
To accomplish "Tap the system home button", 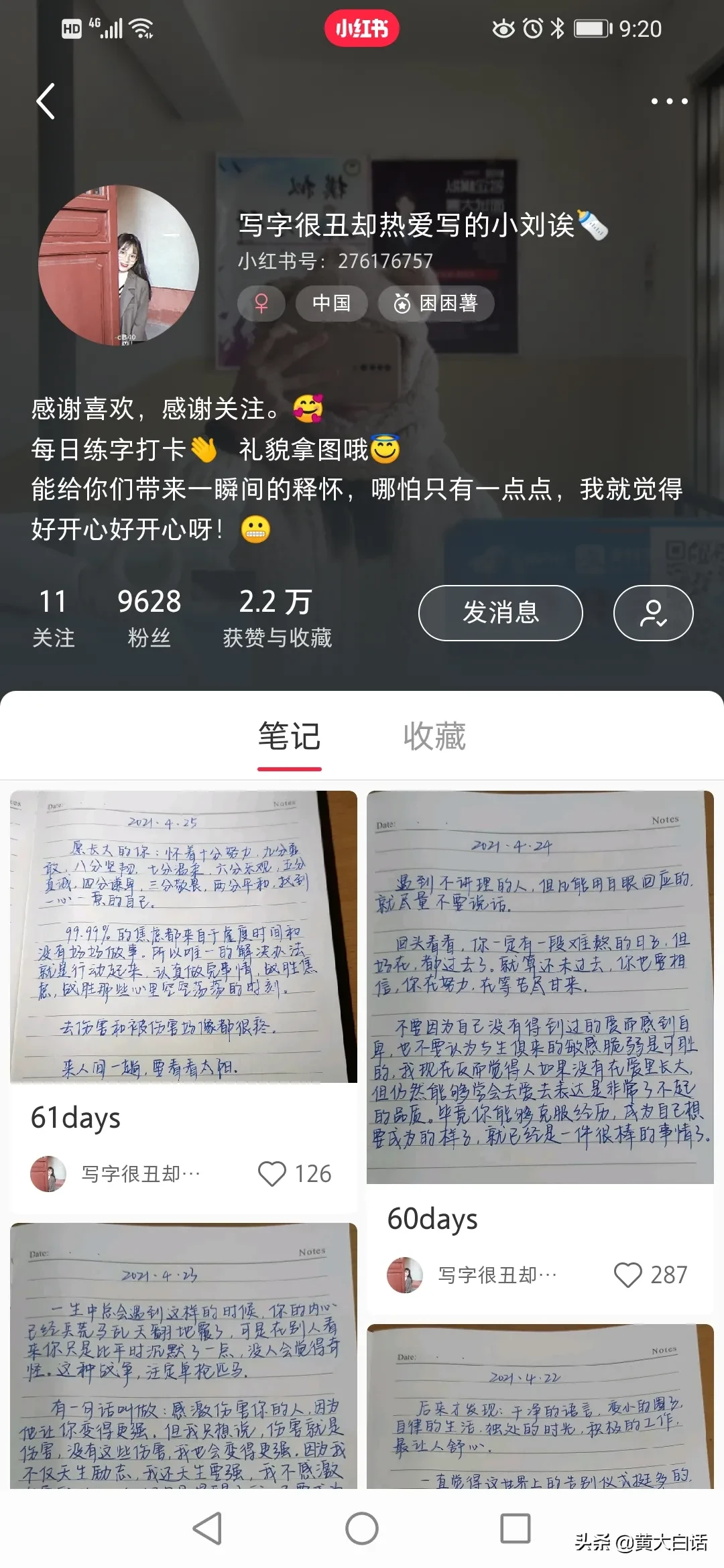I will pyautogui.click(x=362, y=1529).
